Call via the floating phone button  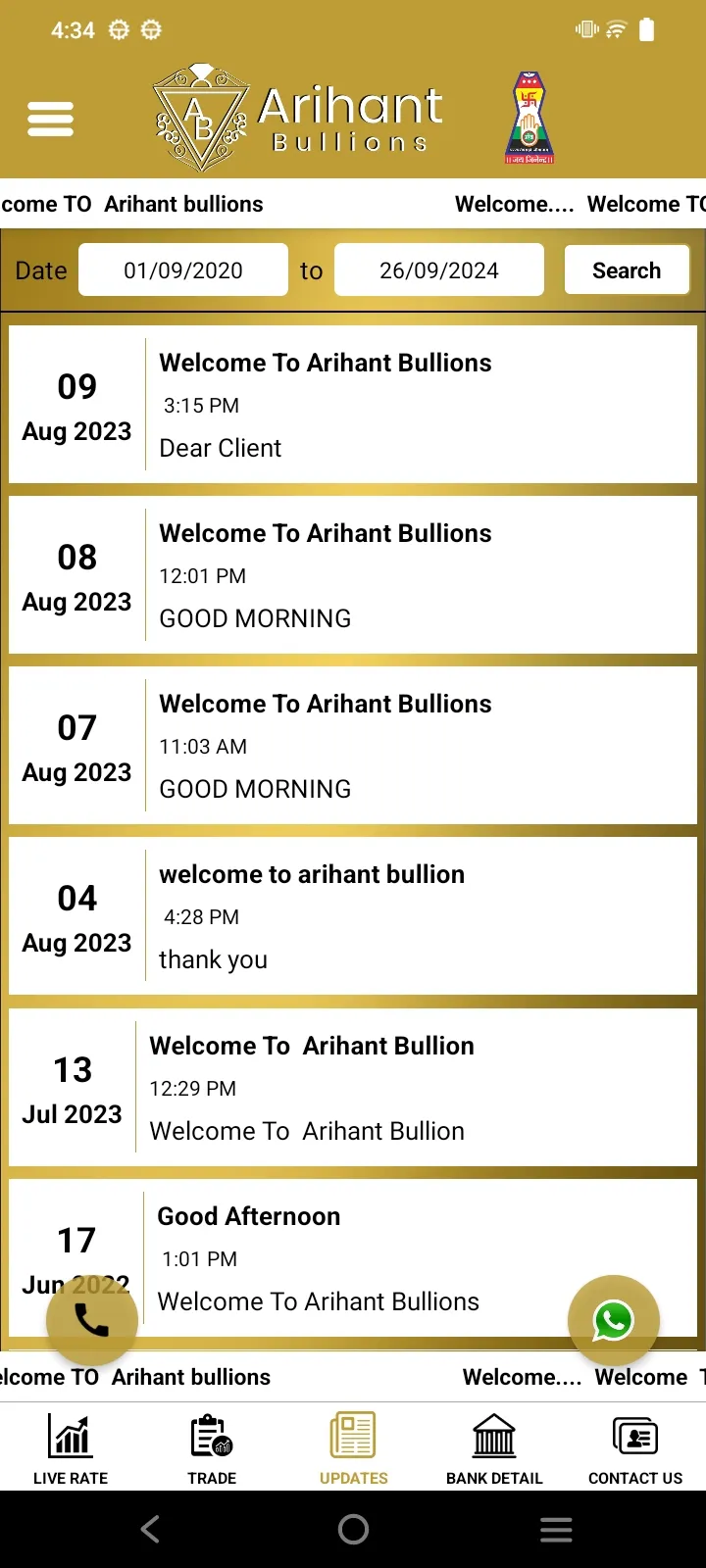tap(92, 1321)
